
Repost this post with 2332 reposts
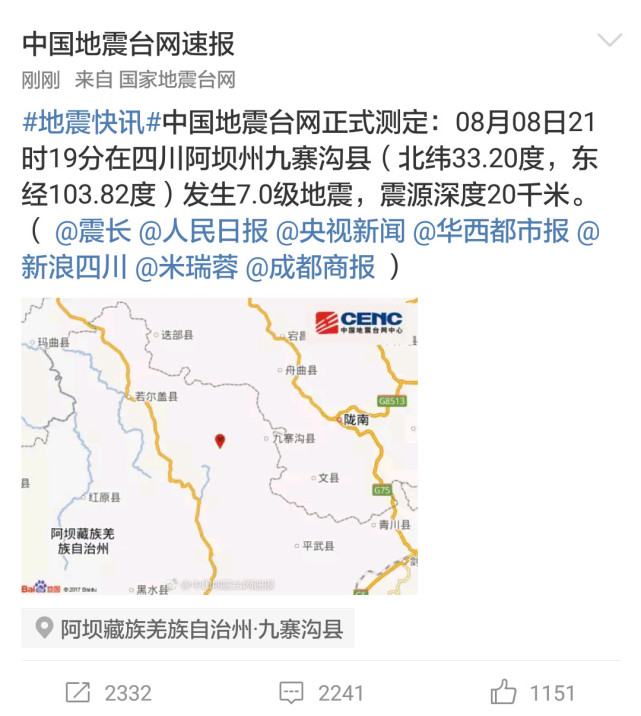pos(108,692)
